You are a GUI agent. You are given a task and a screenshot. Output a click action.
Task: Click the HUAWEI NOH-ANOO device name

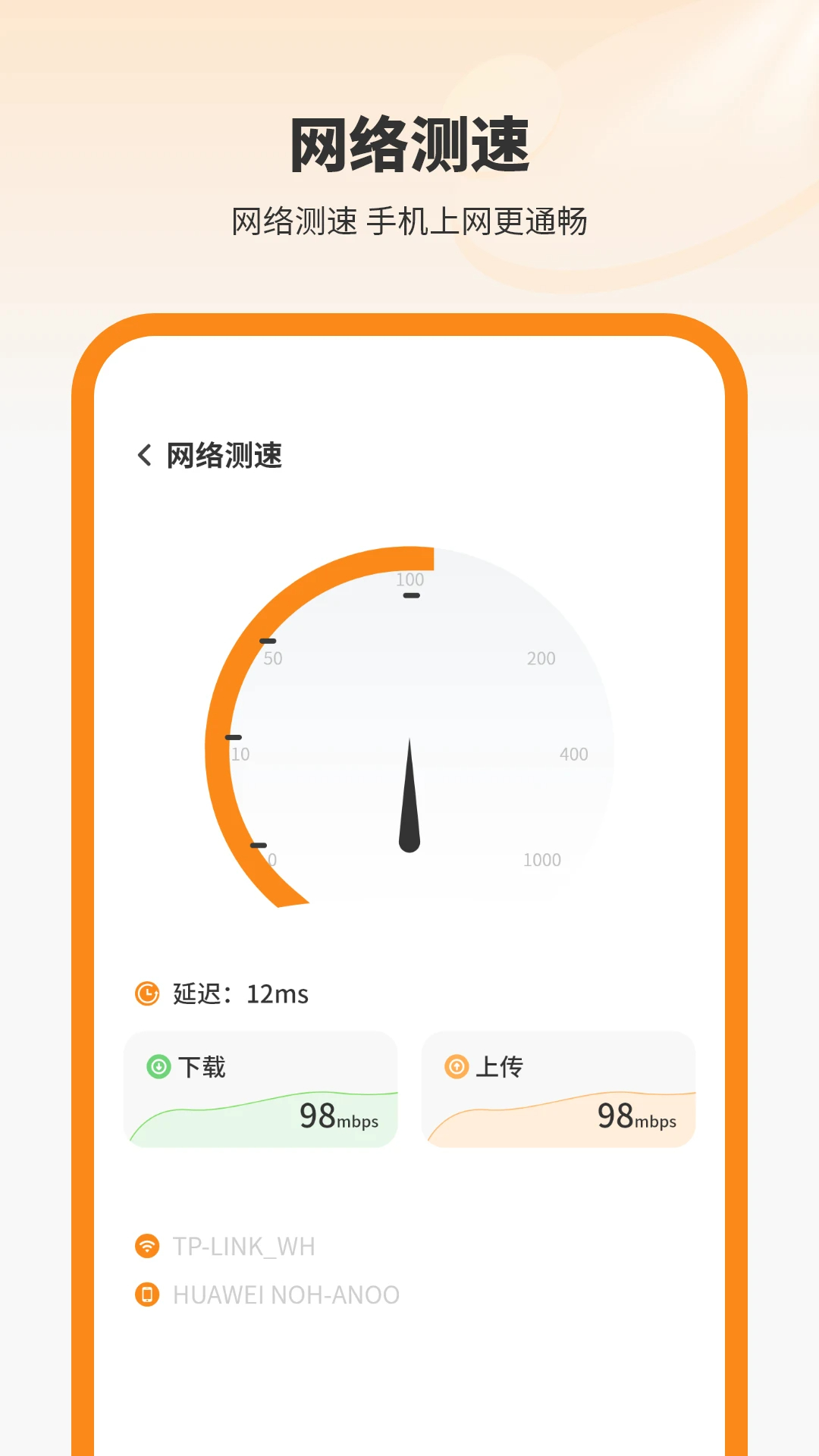[284, 1293]
